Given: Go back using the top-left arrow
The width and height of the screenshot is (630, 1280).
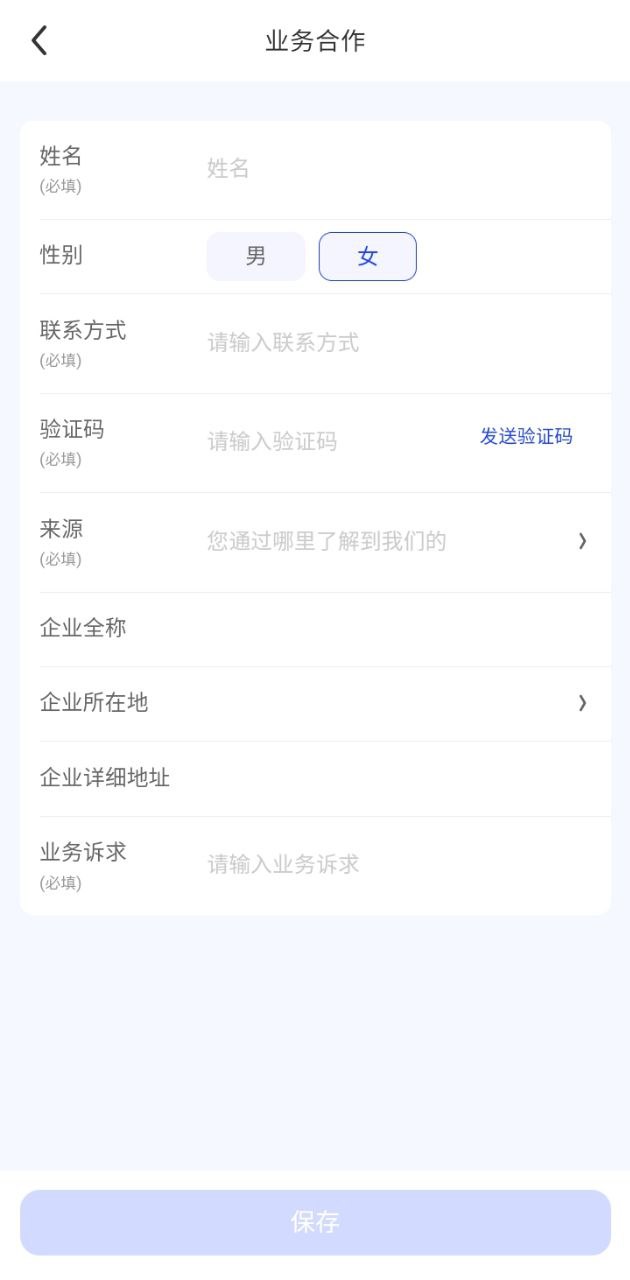Looking at the screenshot, I should (x=39, y=40).
